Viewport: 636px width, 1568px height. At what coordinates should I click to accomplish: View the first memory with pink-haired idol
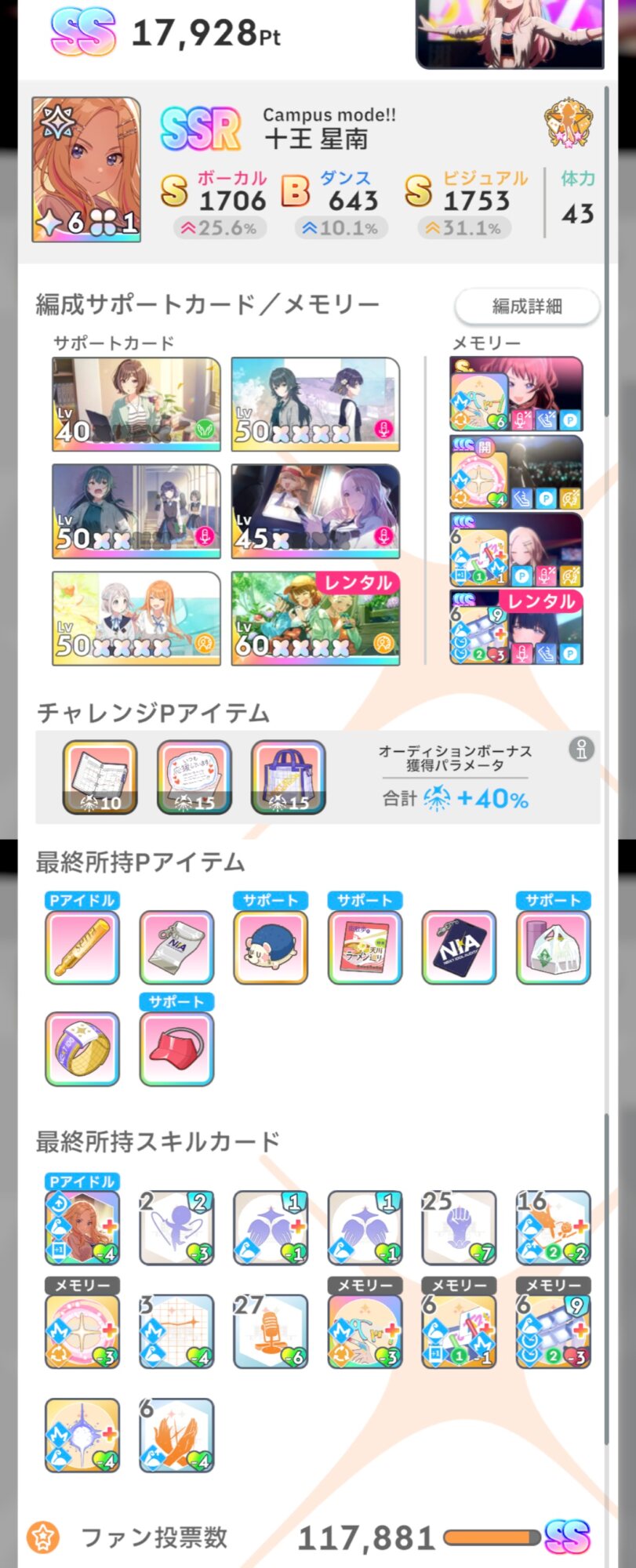point(516,394)
